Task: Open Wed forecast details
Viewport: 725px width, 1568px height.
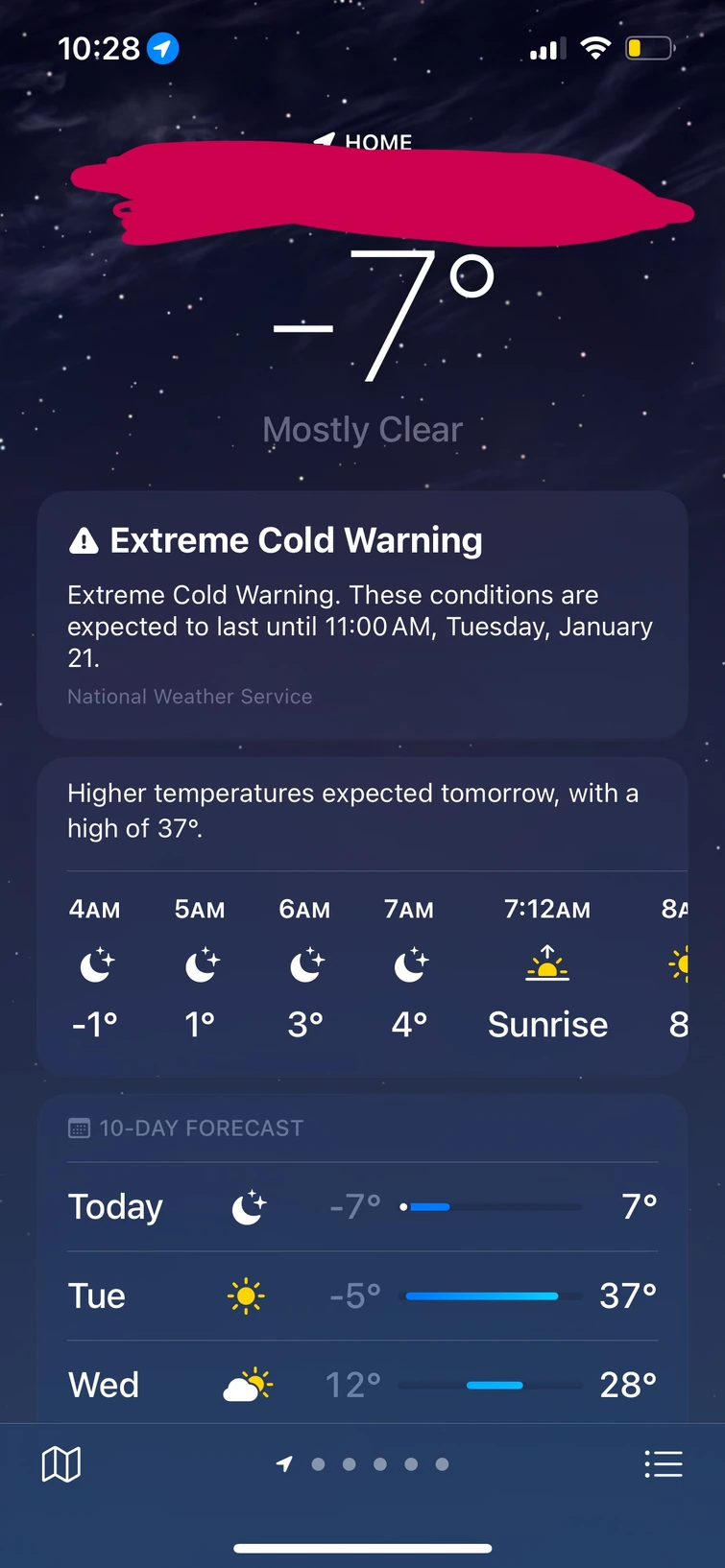Action: (362, 1385)
